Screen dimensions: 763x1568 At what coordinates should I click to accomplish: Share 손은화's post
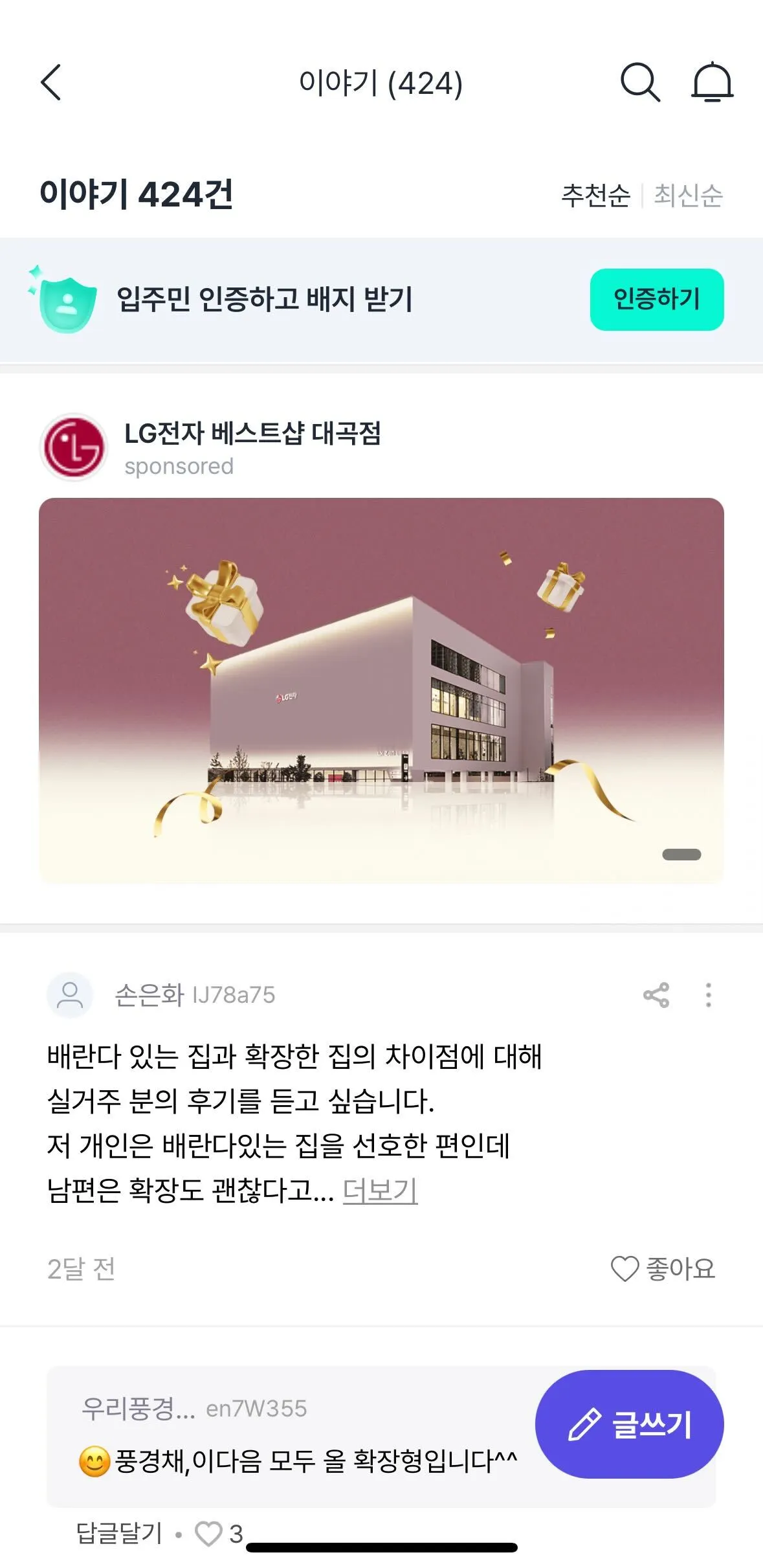click(656, 995)
